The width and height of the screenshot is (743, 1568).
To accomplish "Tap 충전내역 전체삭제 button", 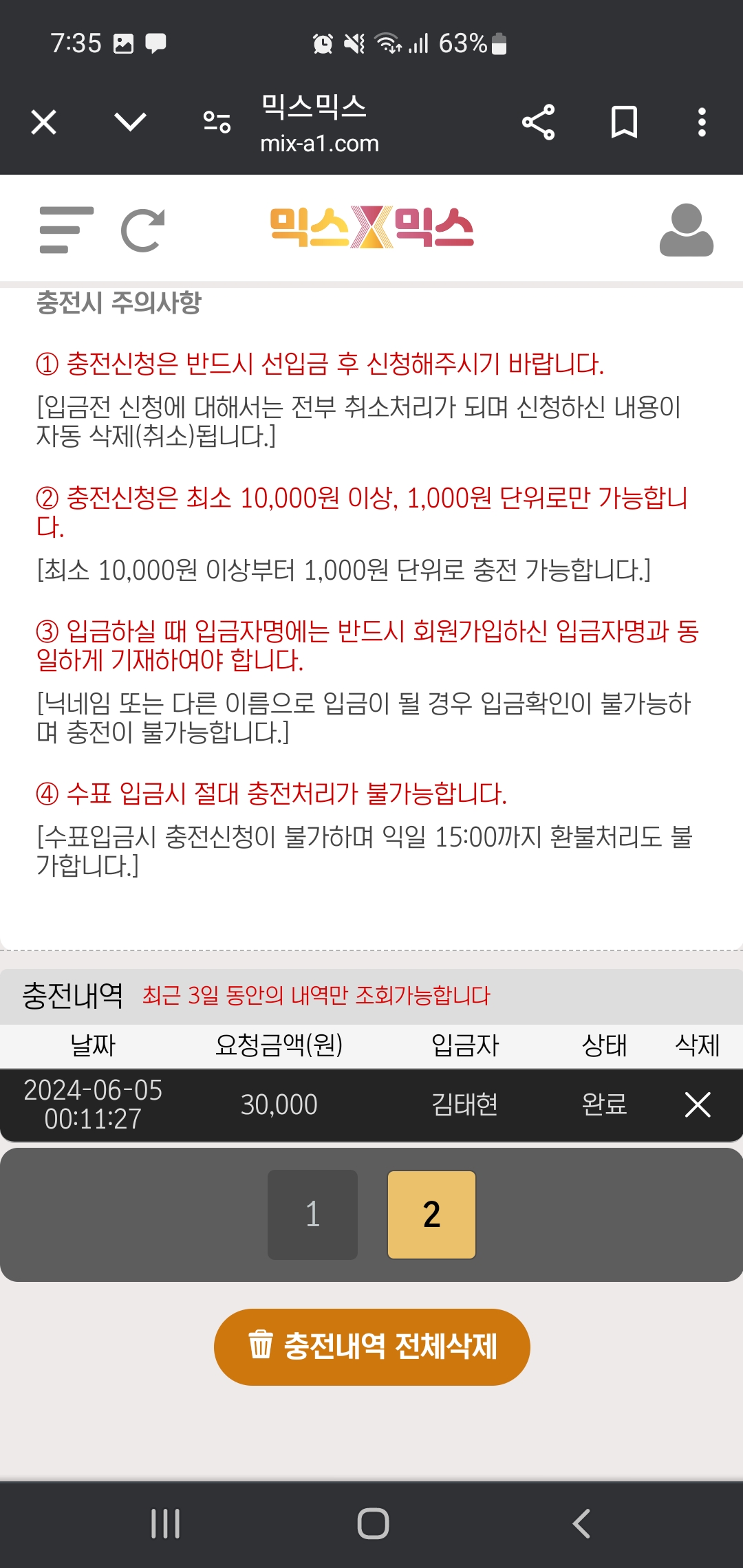I will point(371,1347).
